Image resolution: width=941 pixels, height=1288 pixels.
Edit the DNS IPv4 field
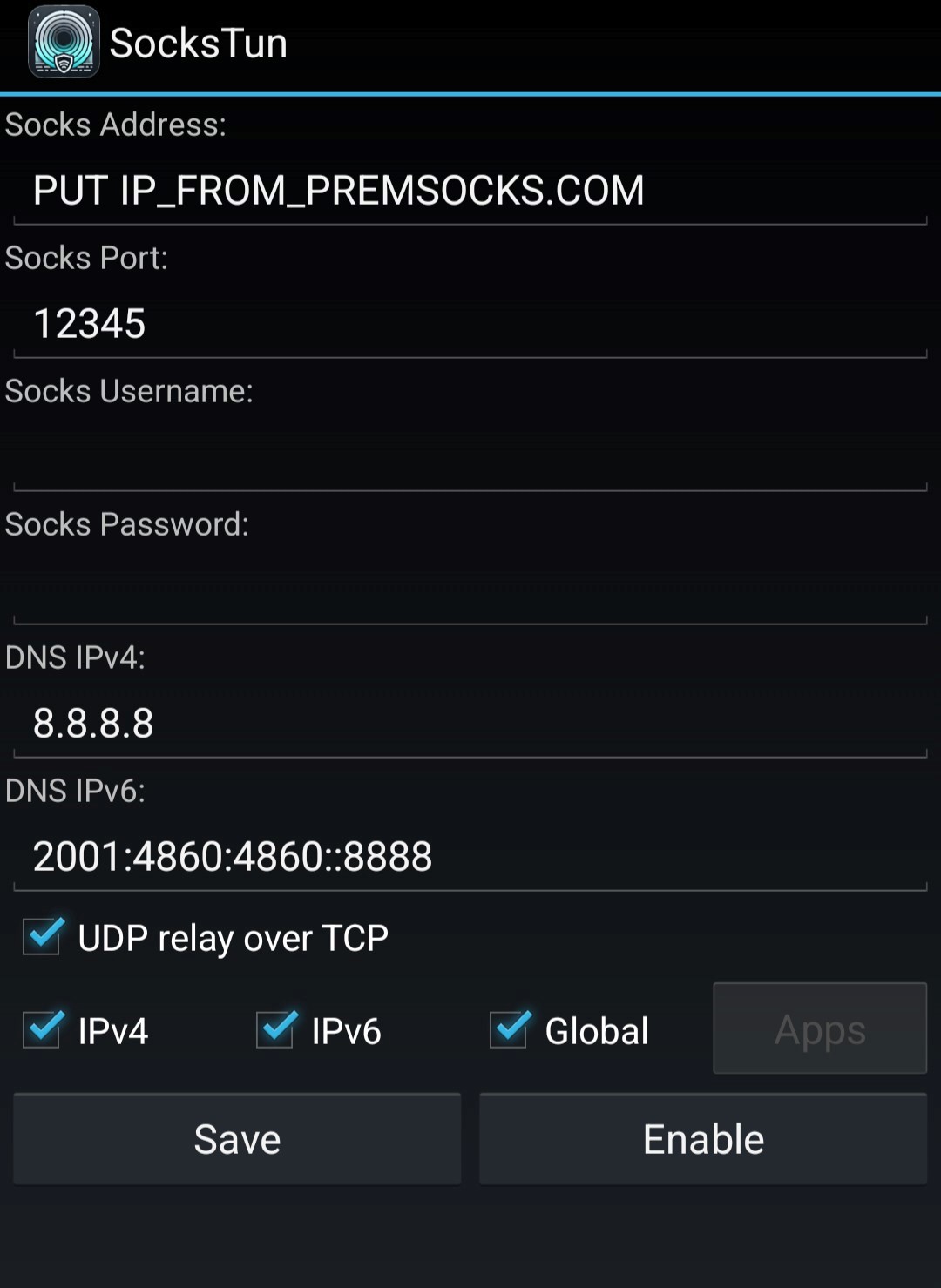(x=470, y=724)
